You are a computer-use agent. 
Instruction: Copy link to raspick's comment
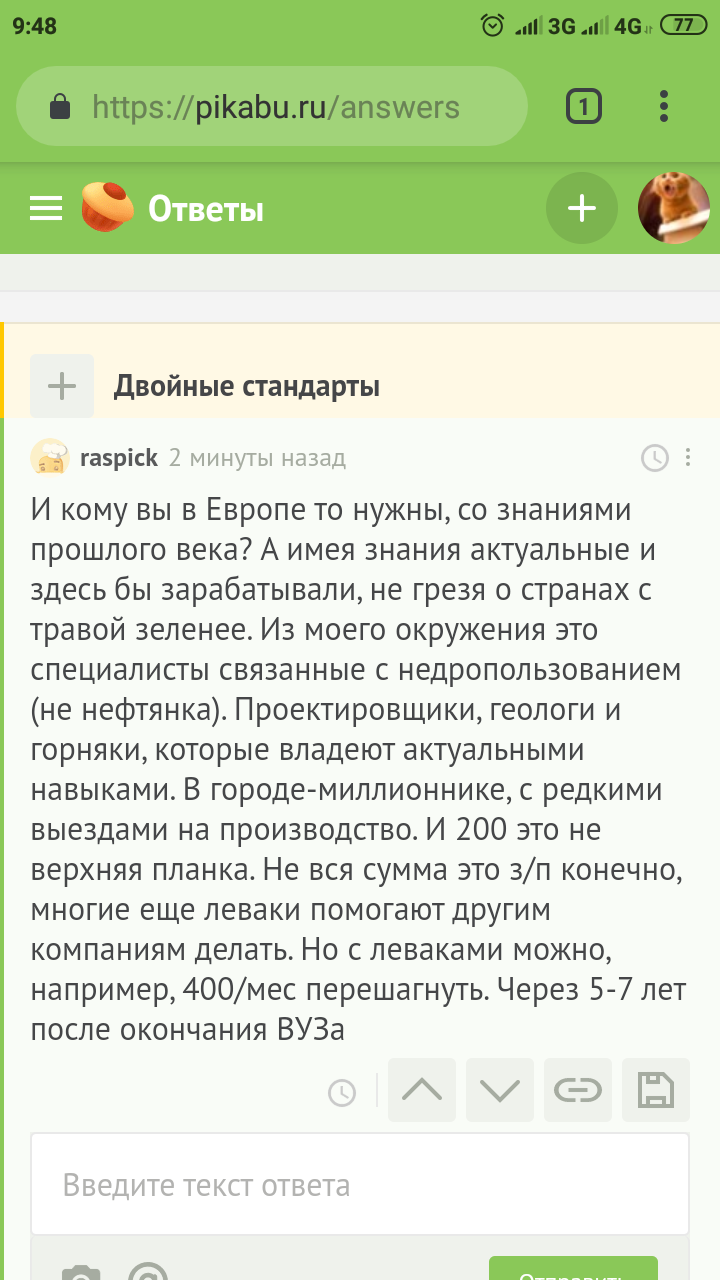578,1090
